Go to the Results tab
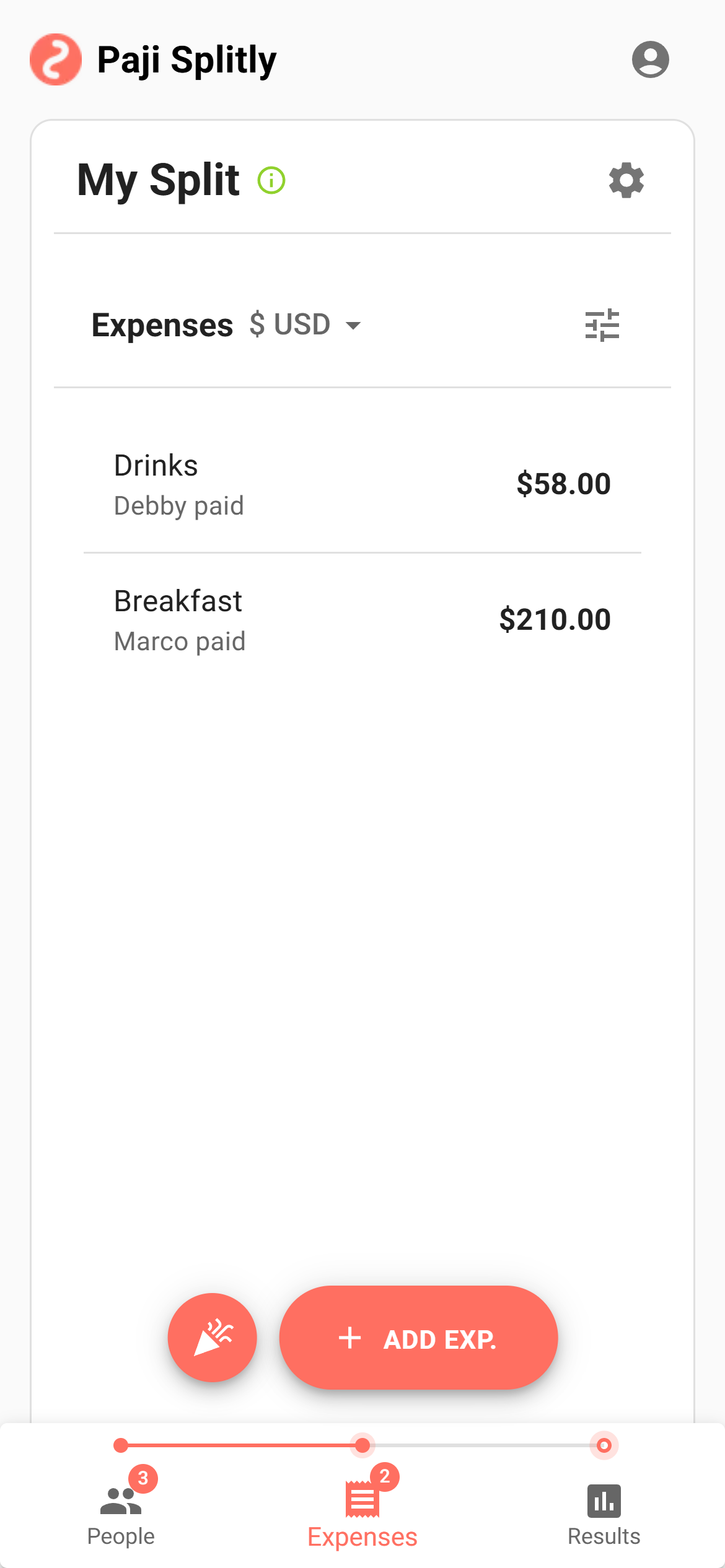Image resolution: width=725 pixels, height=1568 pixels. [604, 1511]
